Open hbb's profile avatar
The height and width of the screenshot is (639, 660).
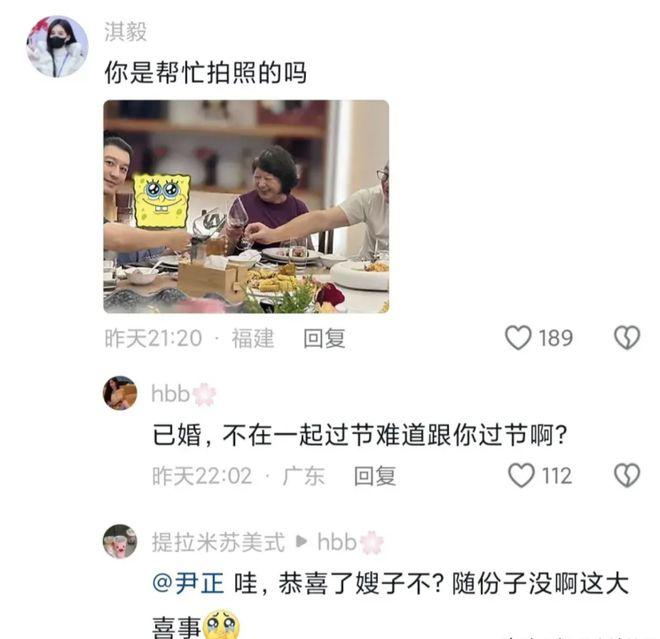pyautogui.click(x=120, y=393)
